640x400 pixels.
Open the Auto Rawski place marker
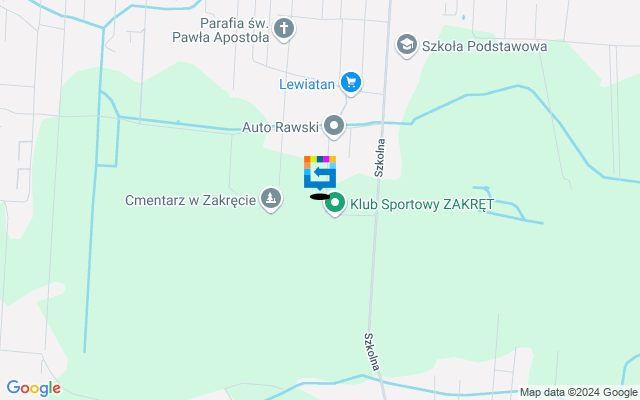point(334,126)
